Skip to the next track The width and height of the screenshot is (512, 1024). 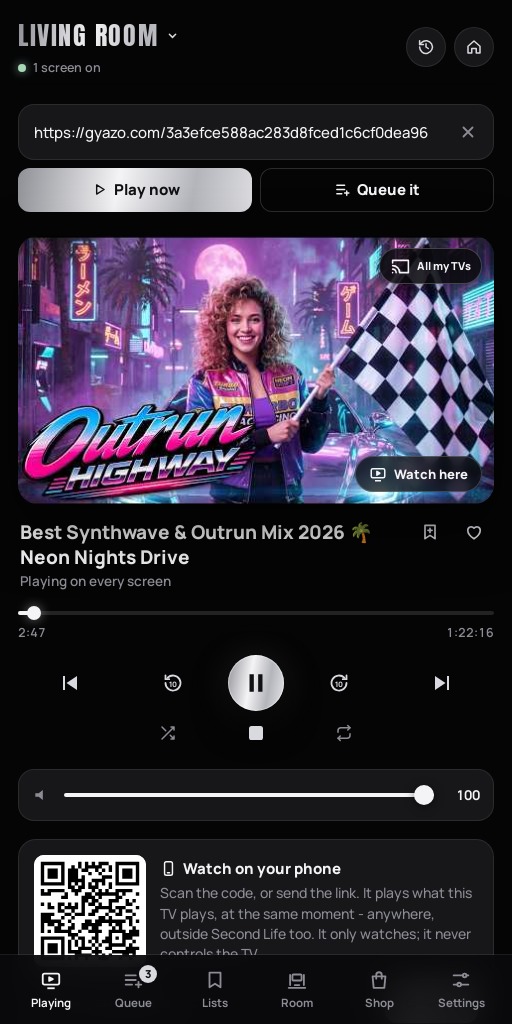pos(442,683)
